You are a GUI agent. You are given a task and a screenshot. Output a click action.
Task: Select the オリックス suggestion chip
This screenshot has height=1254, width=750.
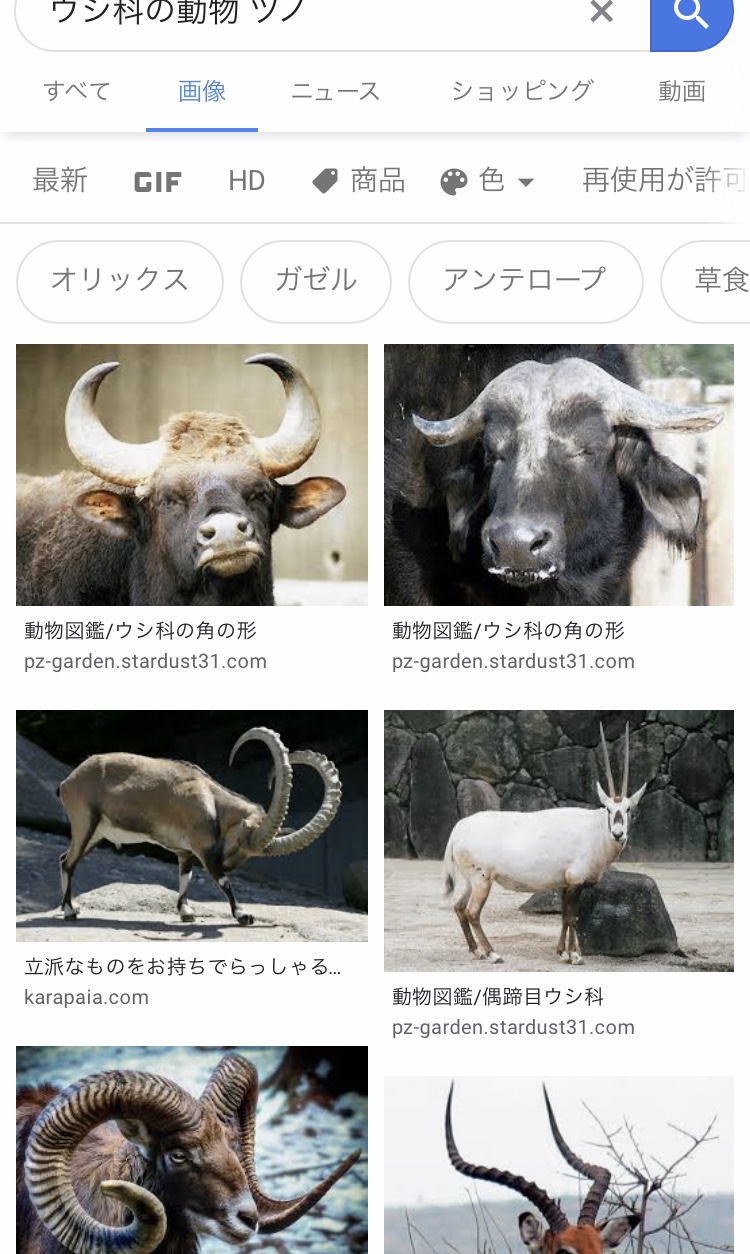(x=120, y=281)
